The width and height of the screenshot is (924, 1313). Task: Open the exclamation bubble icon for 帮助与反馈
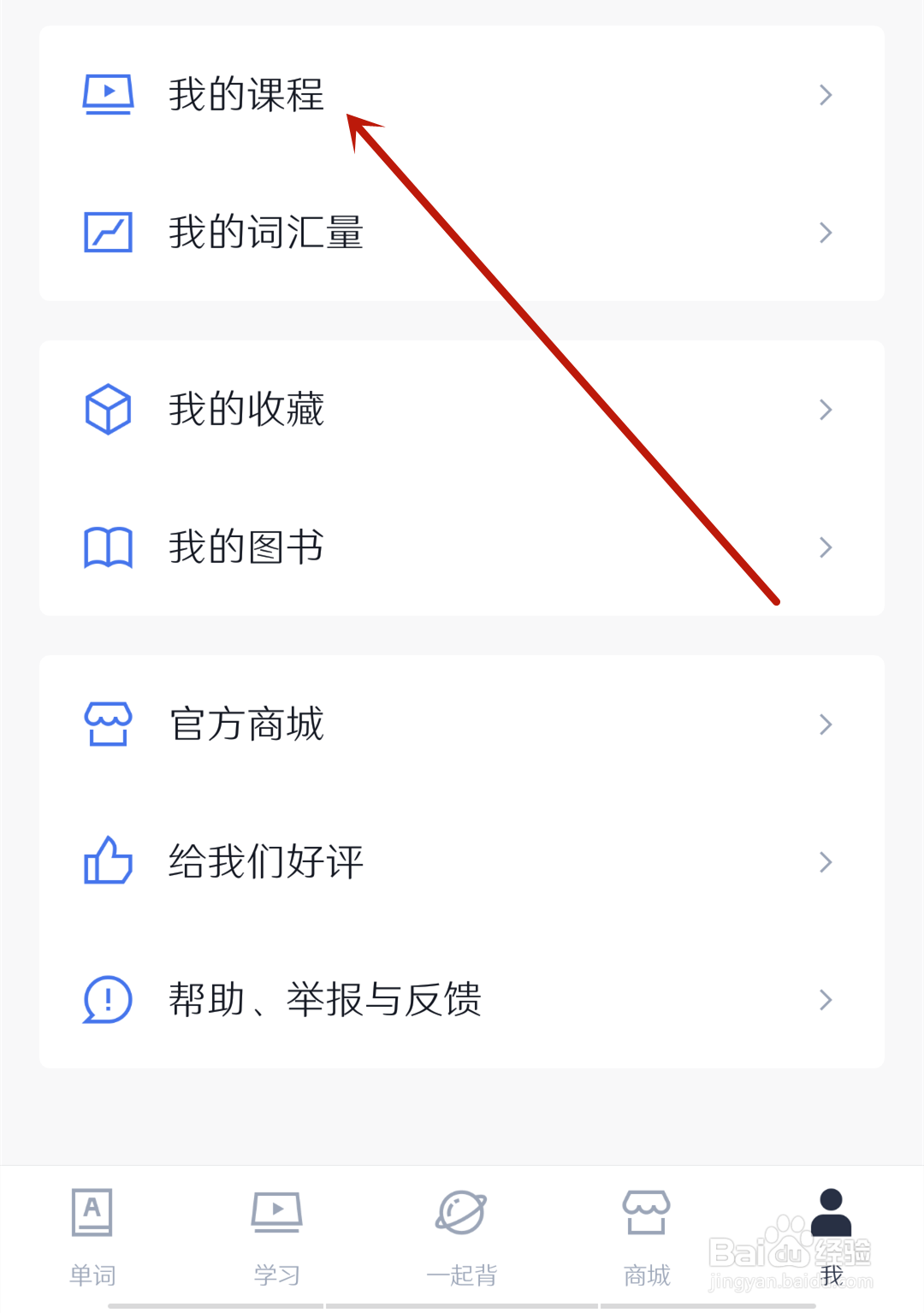tap(108, 999)
